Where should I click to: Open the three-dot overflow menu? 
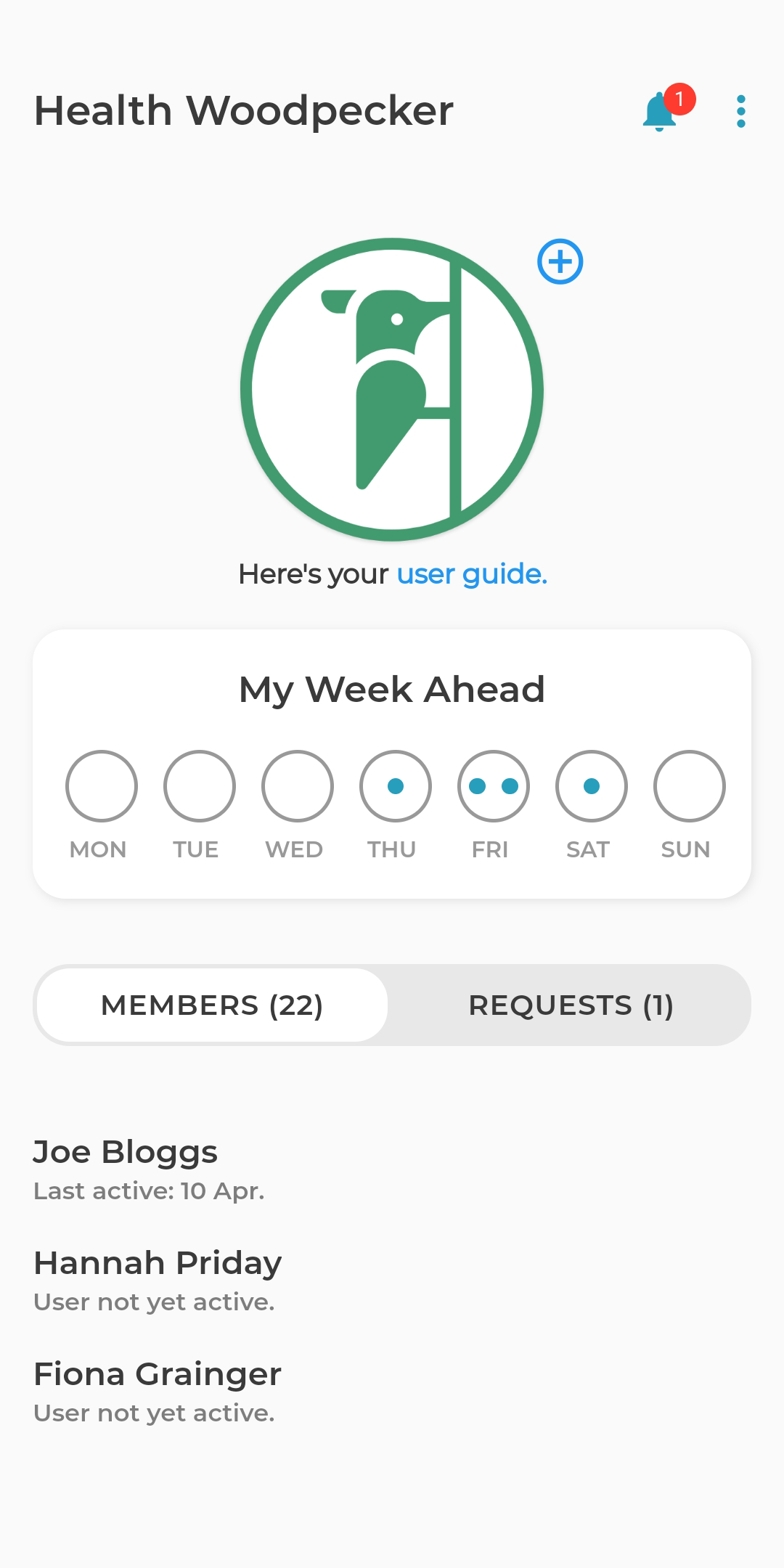740,112
